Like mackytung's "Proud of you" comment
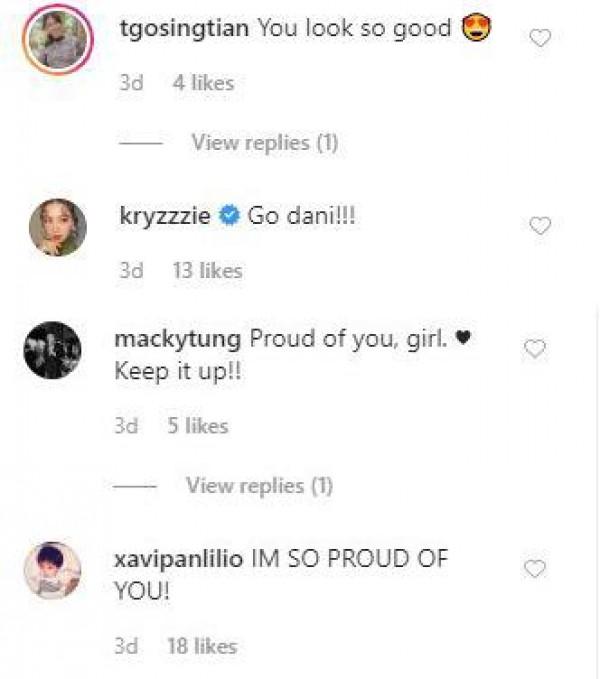 (x=535, y=348)
